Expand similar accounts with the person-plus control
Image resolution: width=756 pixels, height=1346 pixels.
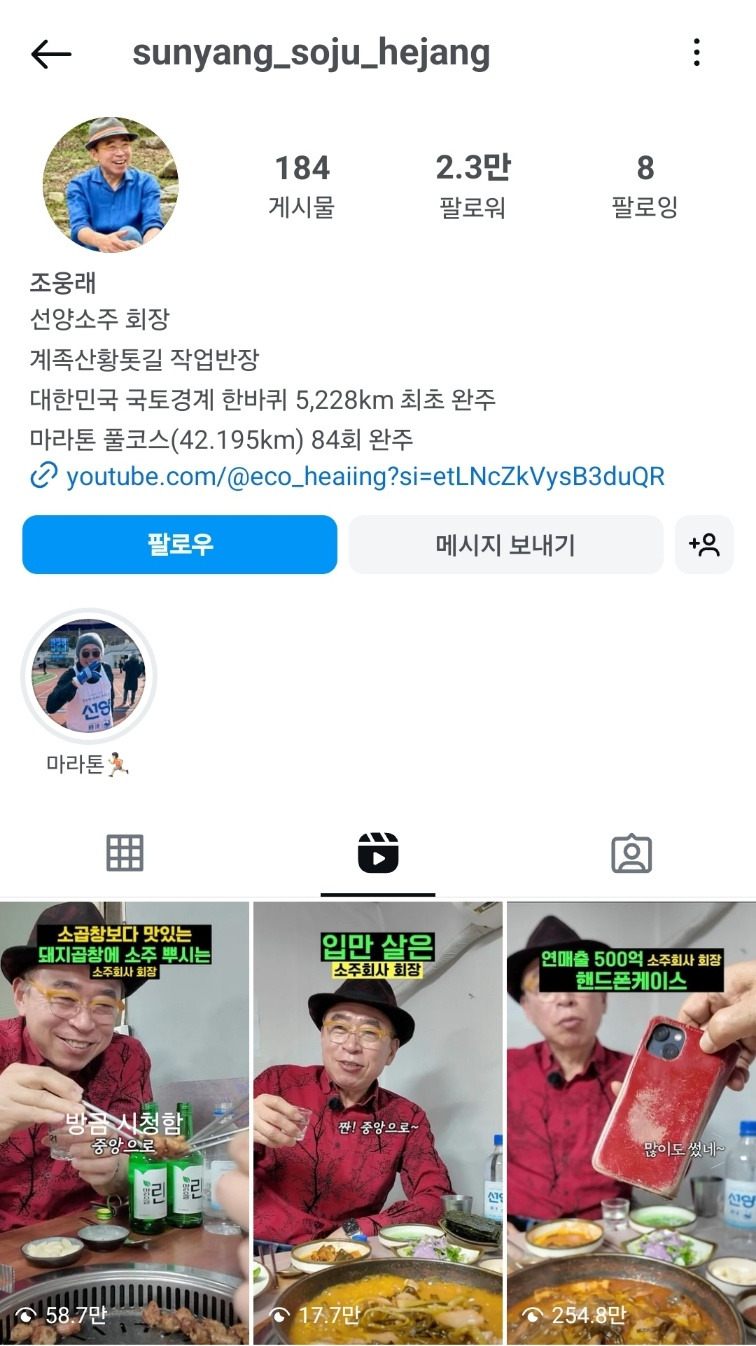point(705,544)
